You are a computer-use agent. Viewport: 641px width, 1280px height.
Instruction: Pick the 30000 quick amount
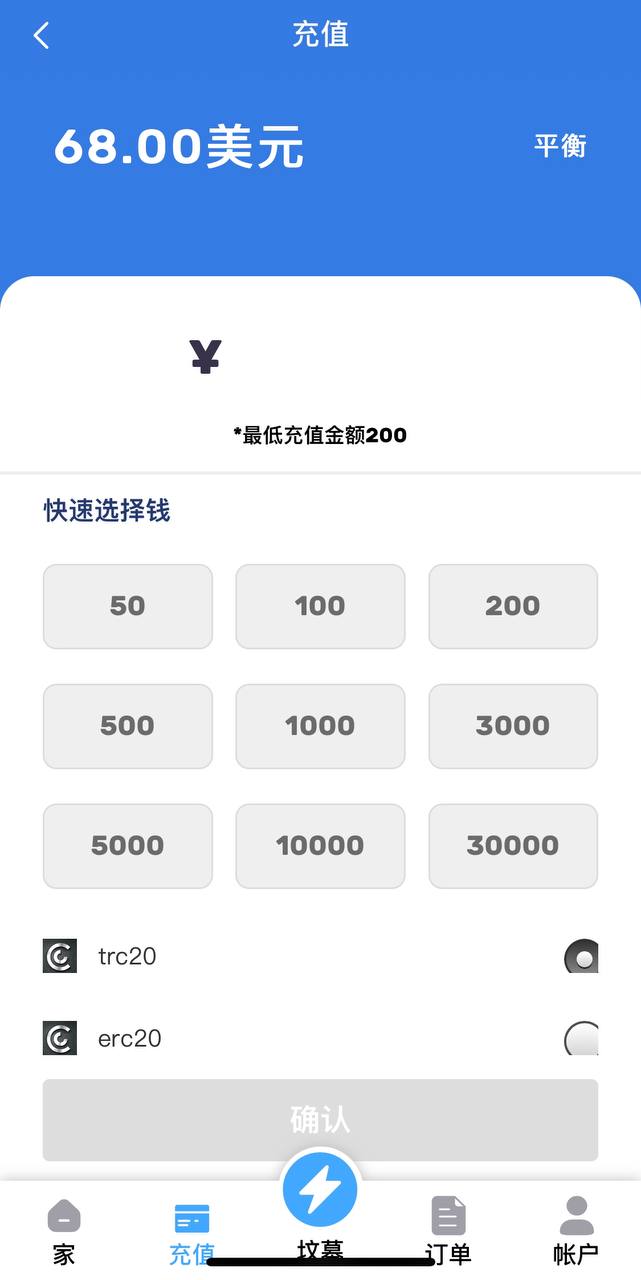click(x=513, y=846)
